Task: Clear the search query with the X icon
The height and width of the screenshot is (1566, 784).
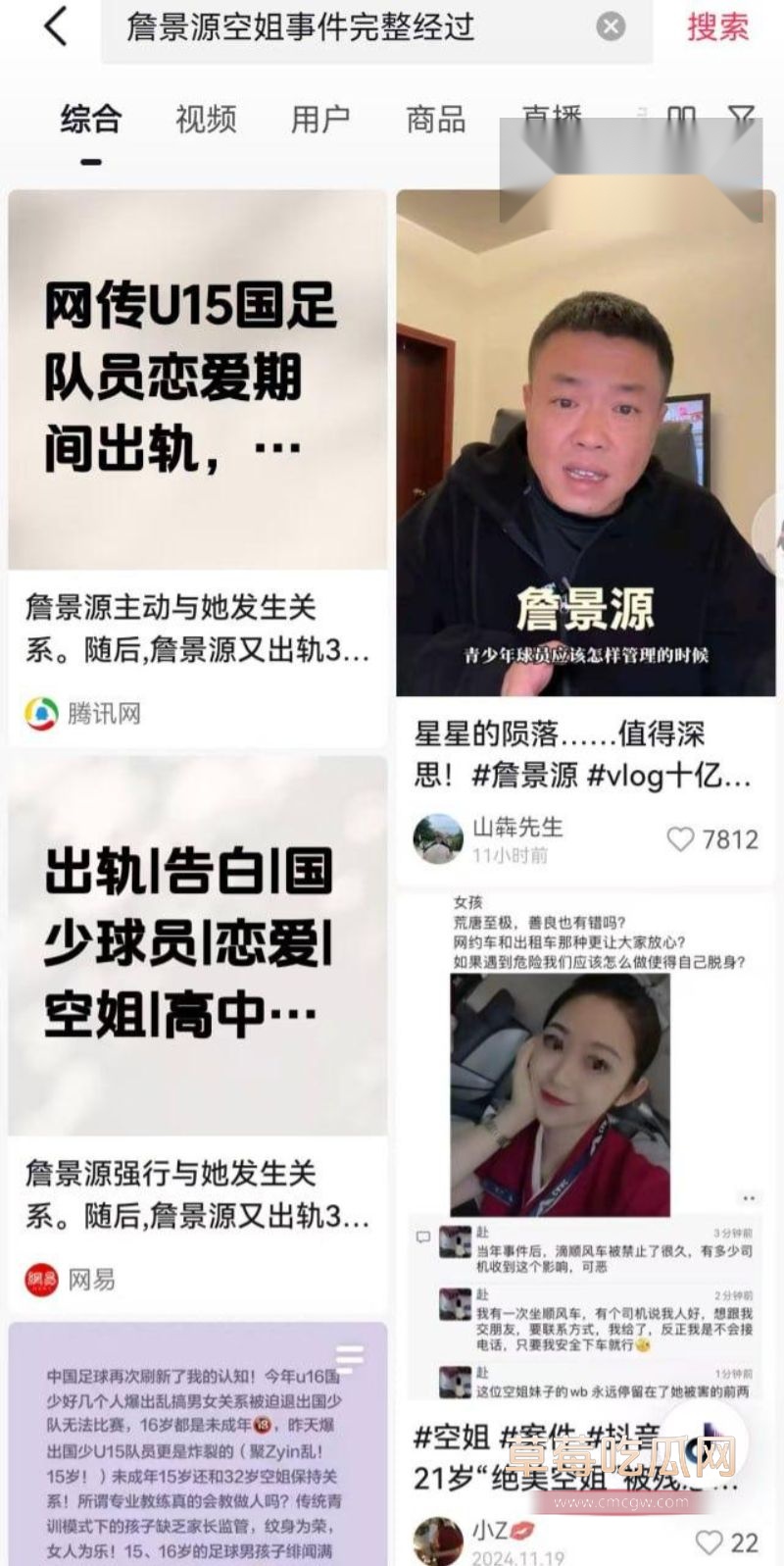Action: 612,25
